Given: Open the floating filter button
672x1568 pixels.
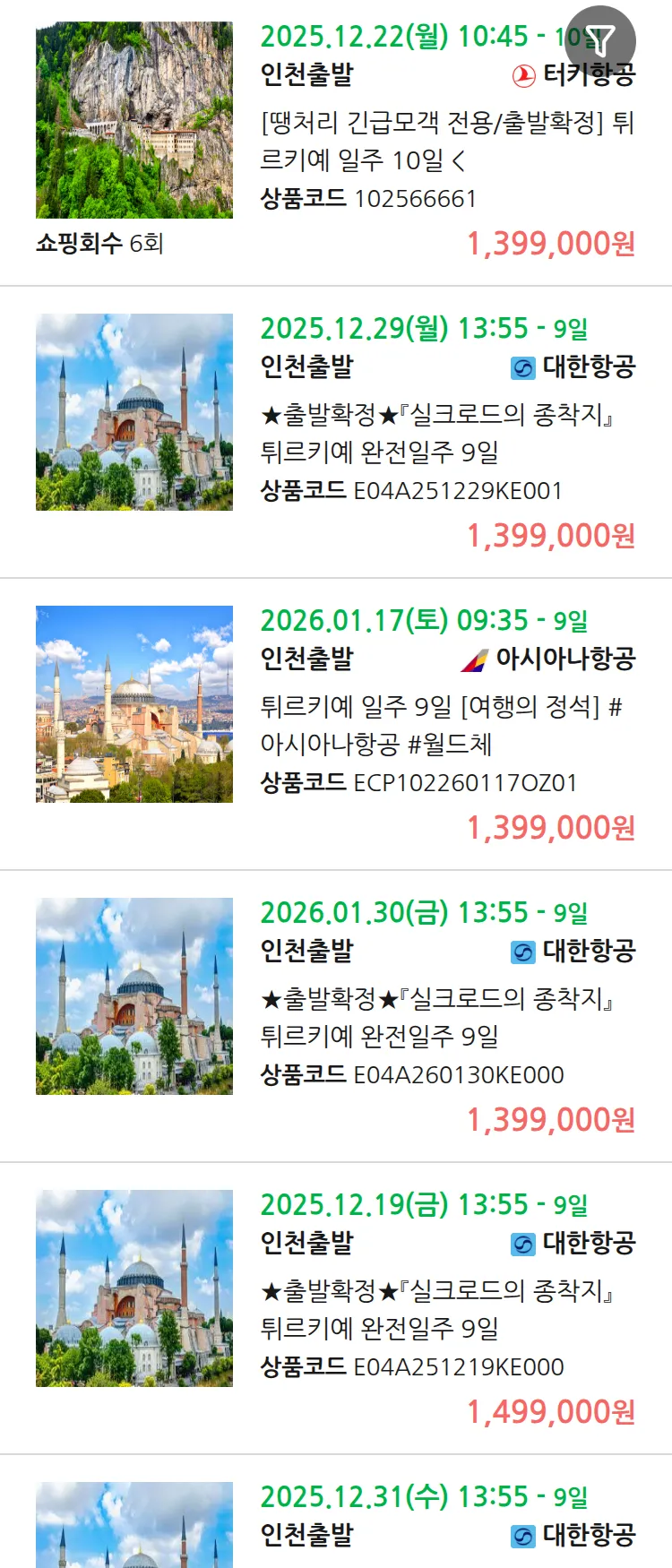Looking at the screenshot, I should tap(600, 40).
